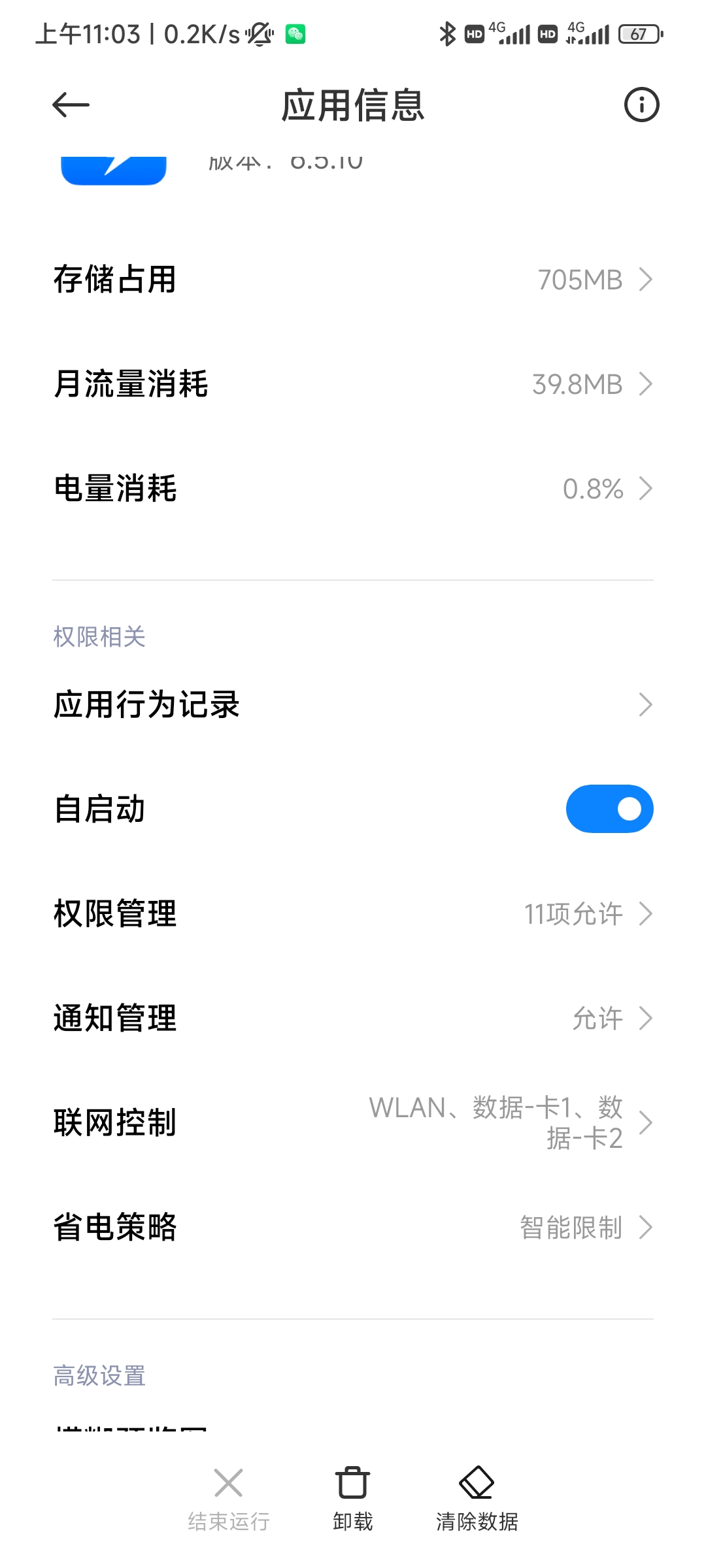Go back using the top-left arrow
The image size is (706, 1568).
71,105
